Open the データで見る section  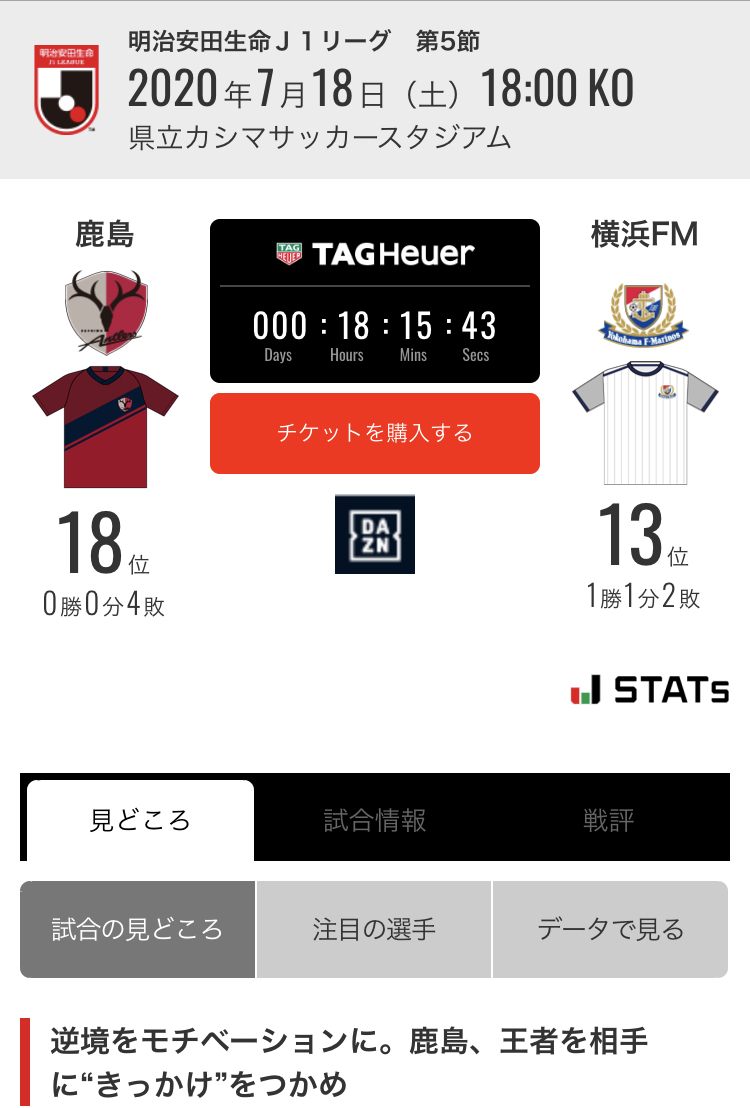[x=610, y=929]
